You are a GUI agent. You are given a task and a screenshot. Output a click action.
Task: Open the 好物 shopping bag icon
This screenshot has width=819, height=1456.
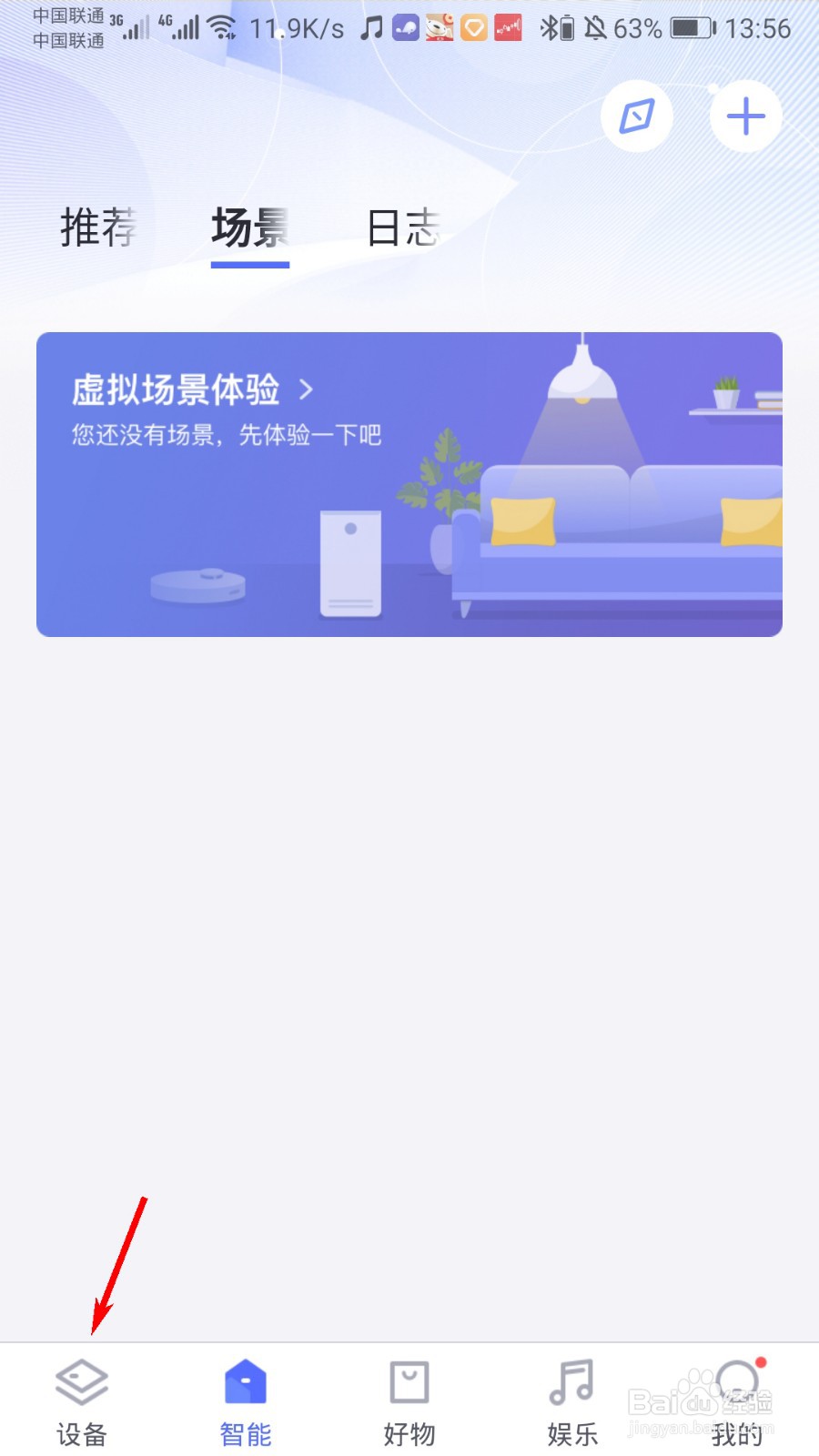pos(408,1383)
